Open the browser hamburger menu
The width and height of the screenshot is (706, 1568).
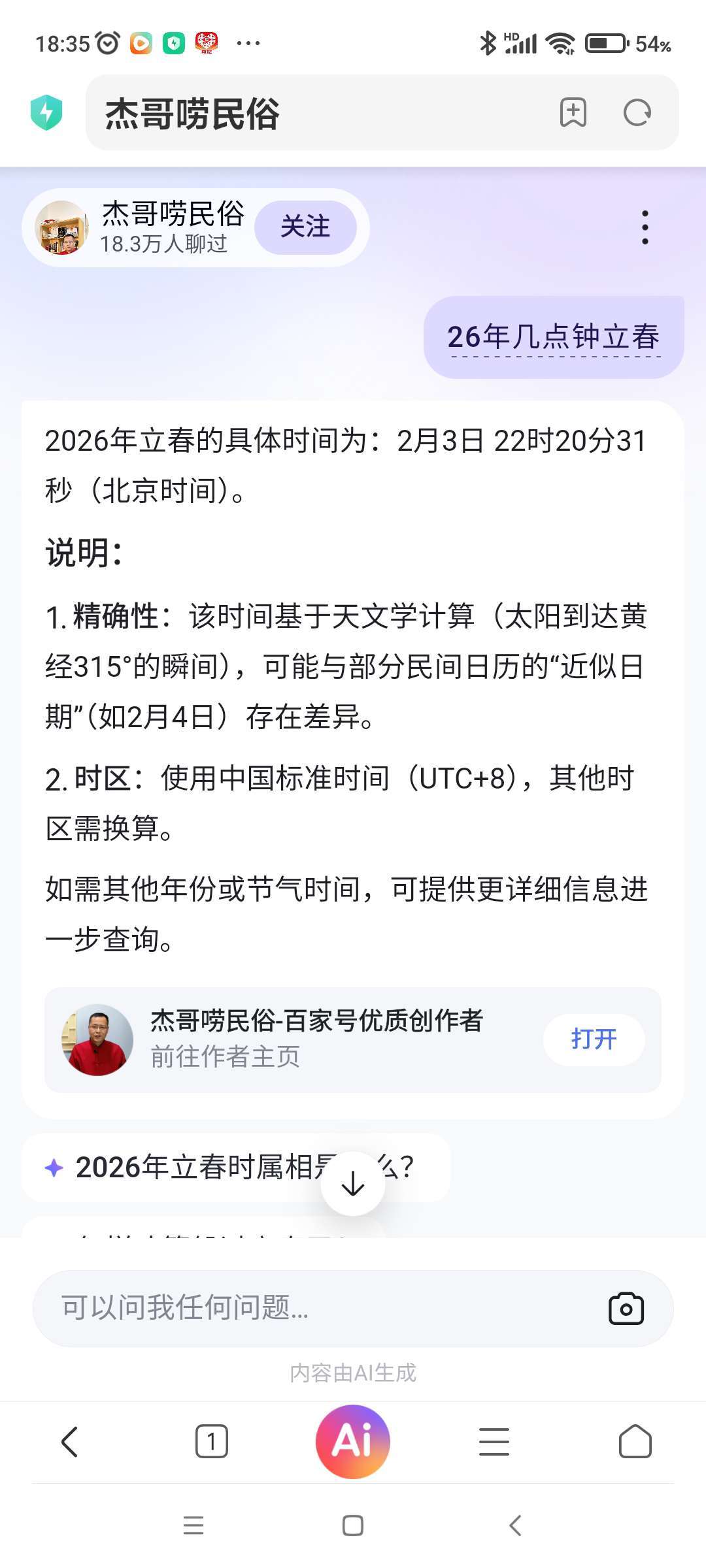(494, 1441)
